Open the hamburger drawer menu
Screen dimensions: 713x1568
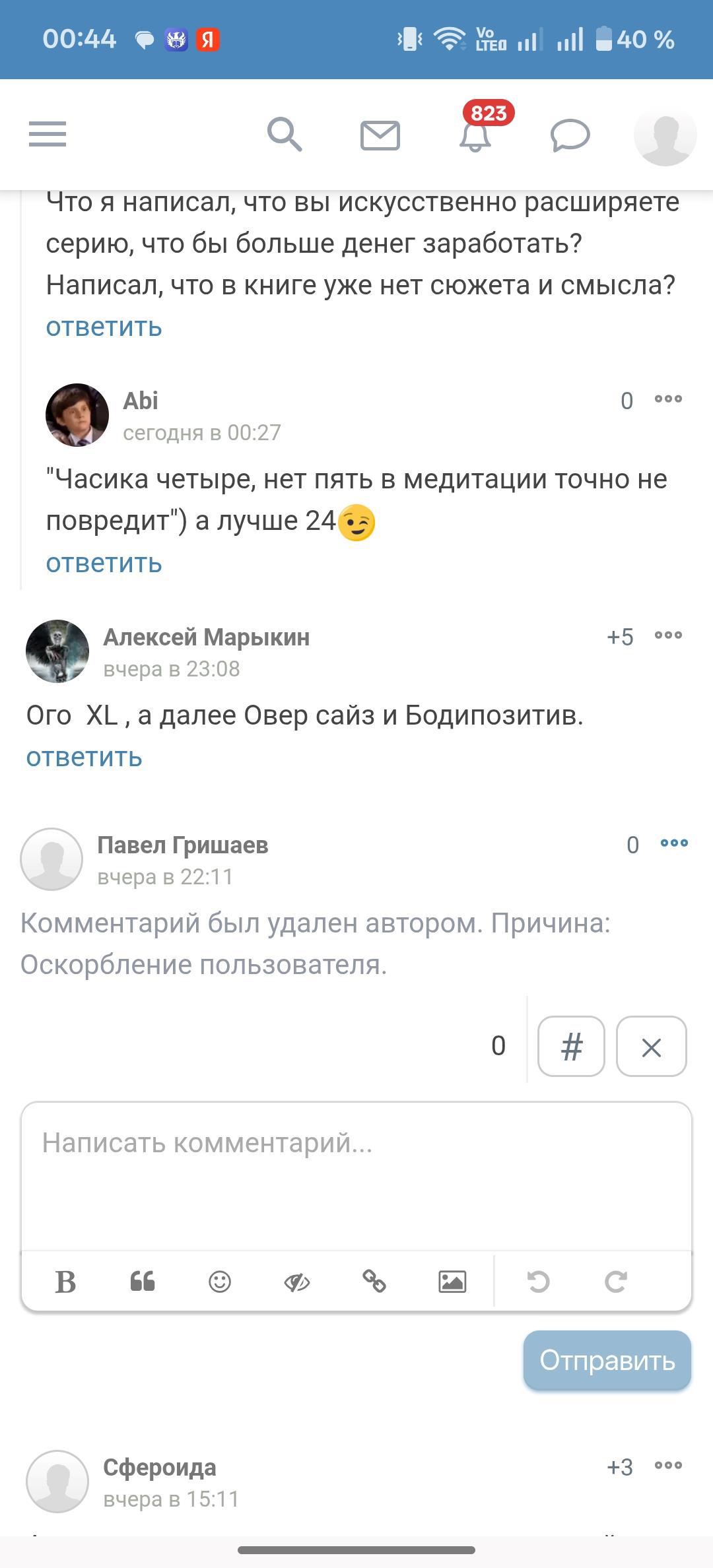(48, 134)
